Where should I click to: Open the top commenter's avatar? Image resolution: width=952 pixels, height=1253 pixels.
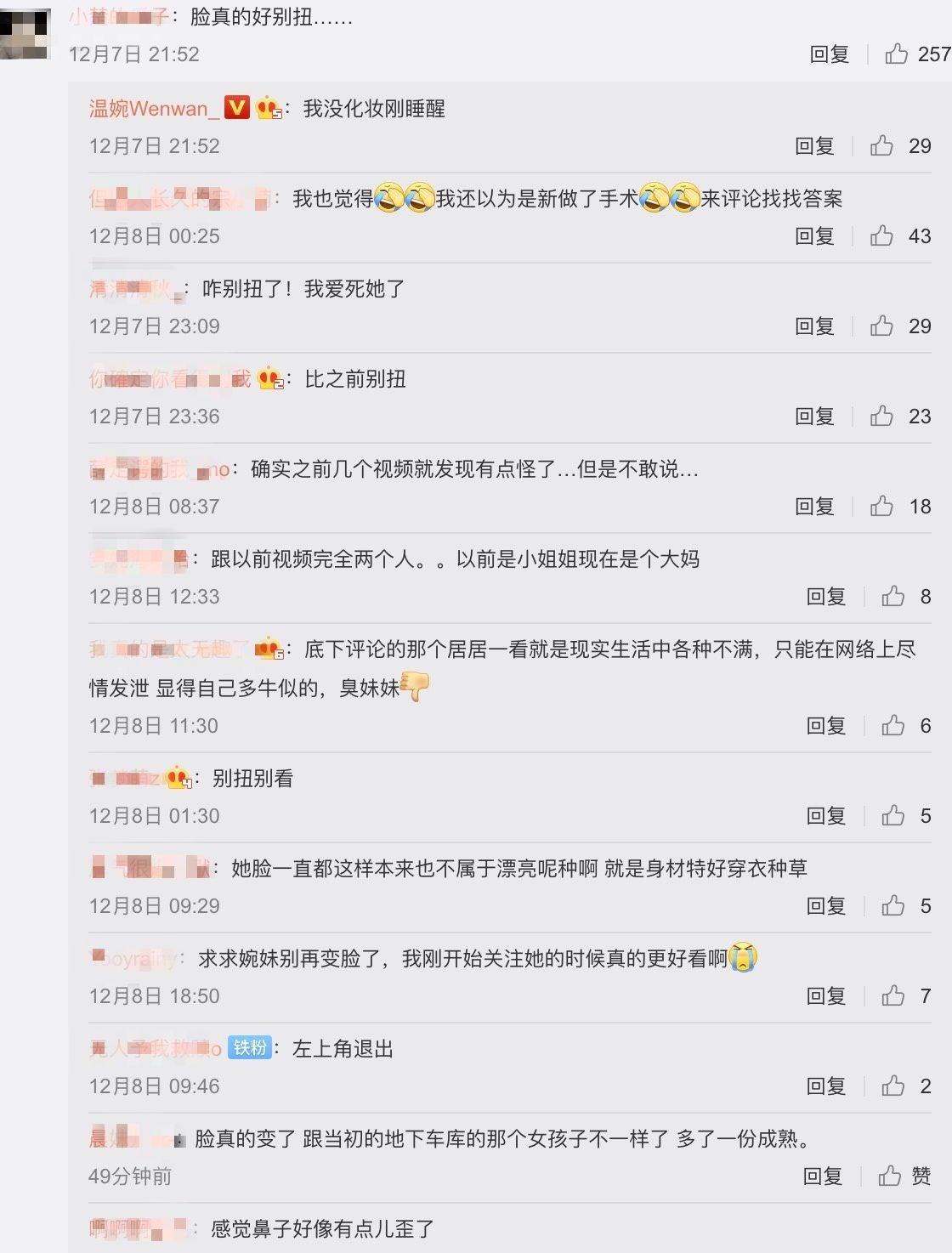click(25, 32)
